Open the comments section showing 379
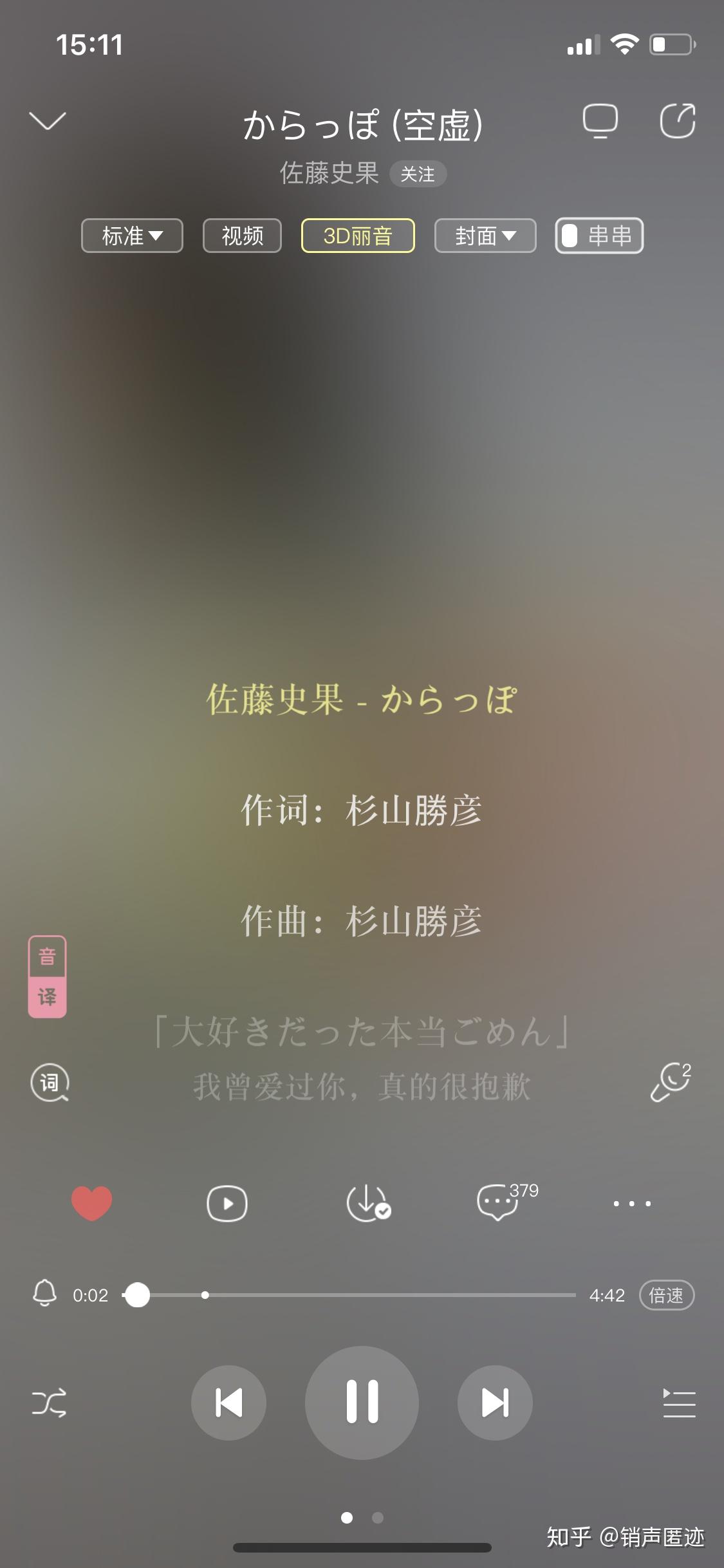This screenshot has height=1568, width=724. [x=499, y=1203]
